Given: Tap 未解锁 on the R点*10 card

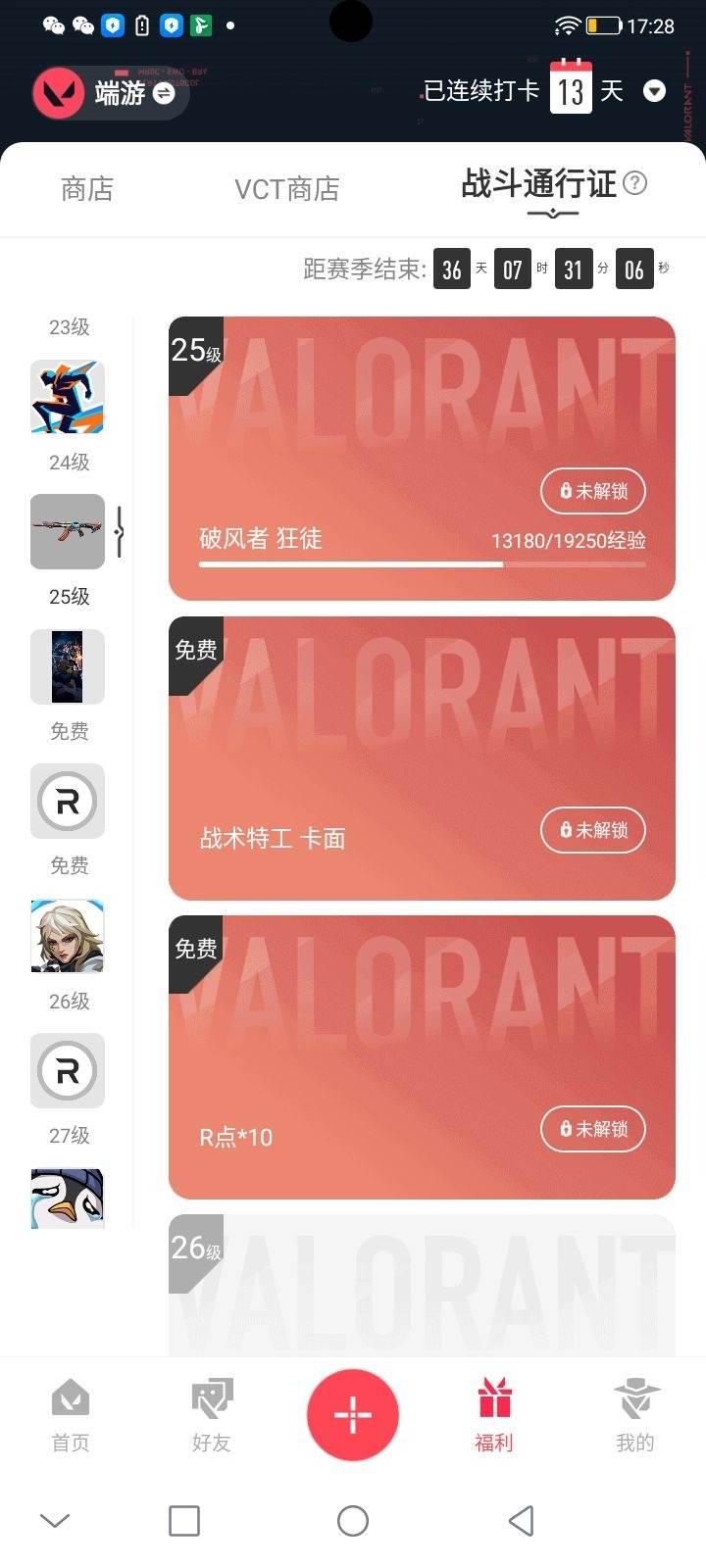Looking at the screenshot, I should 593,1129.
